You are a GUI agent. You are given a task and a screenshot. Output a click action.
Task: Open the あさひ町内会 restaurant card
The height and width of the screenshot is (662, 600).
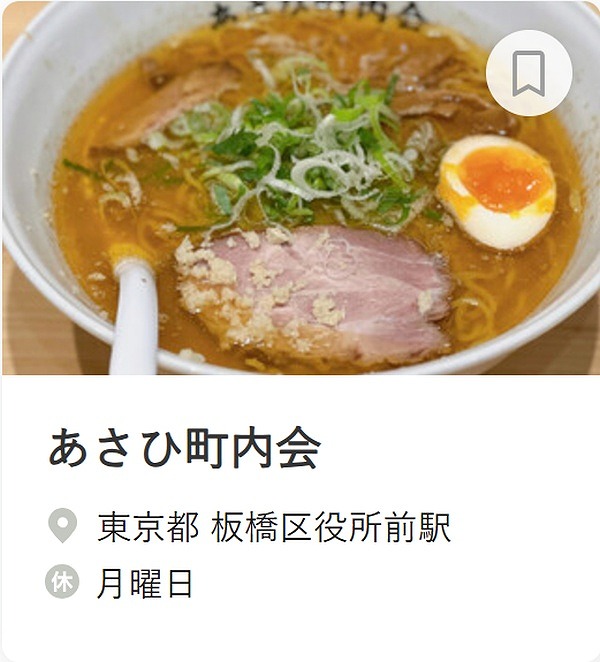tap(184, 449)
